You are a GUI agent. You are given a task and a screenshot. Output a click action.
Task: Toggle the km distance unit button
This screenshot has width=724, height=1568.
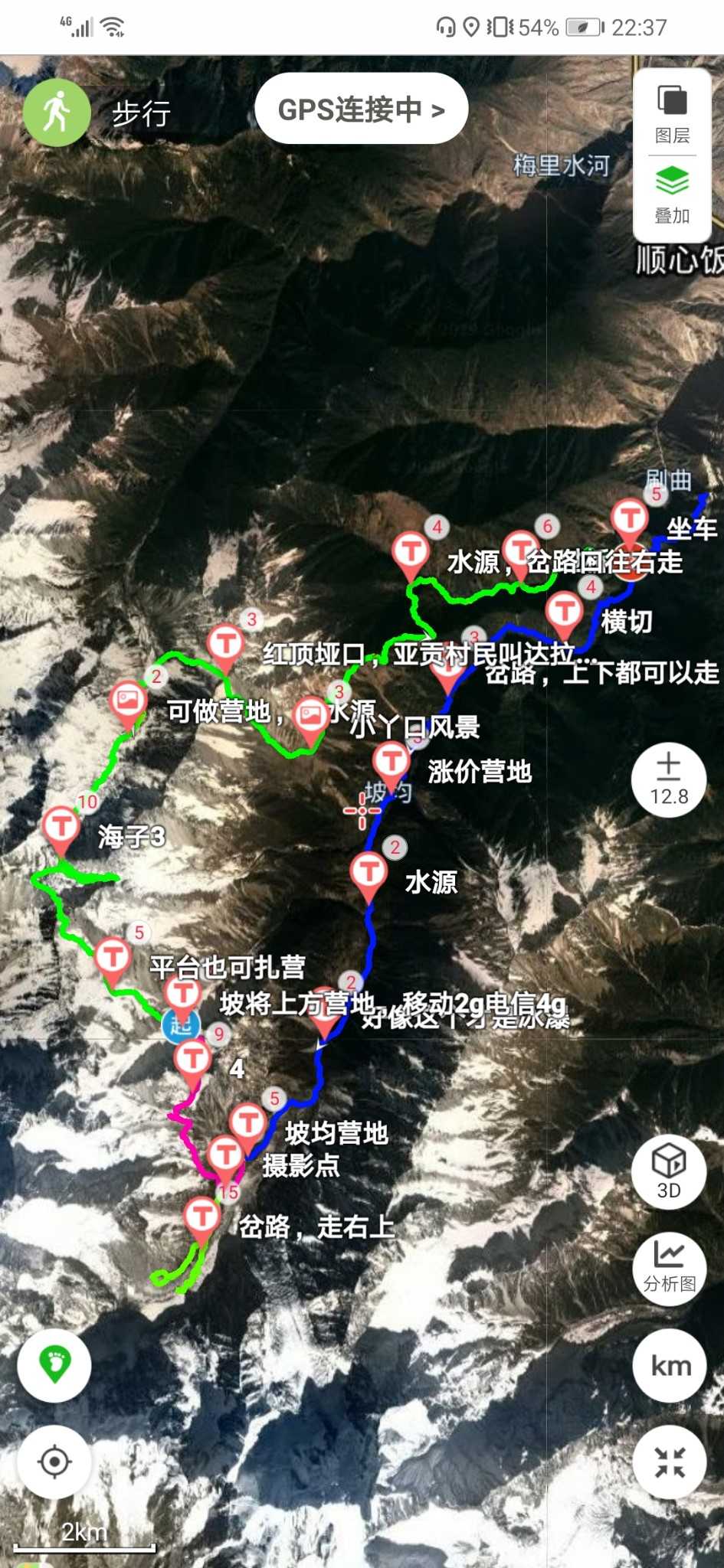pos(670,1365)
